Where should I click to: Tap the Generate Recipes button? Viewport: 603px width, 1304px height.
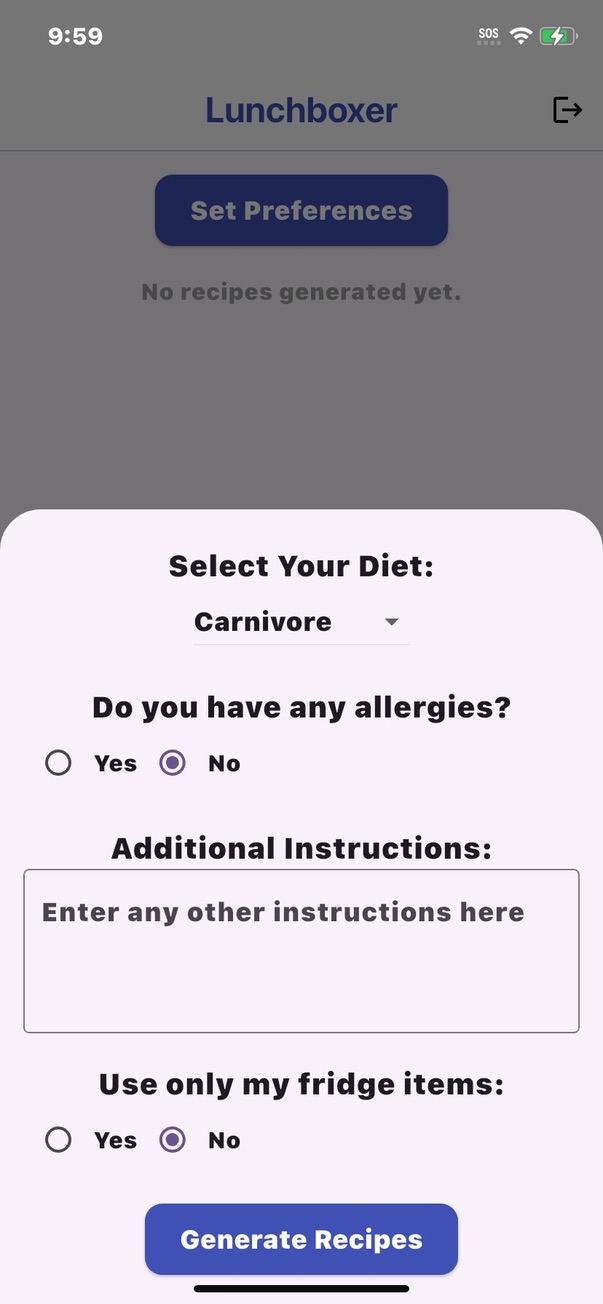click(x=301, y=1240)
